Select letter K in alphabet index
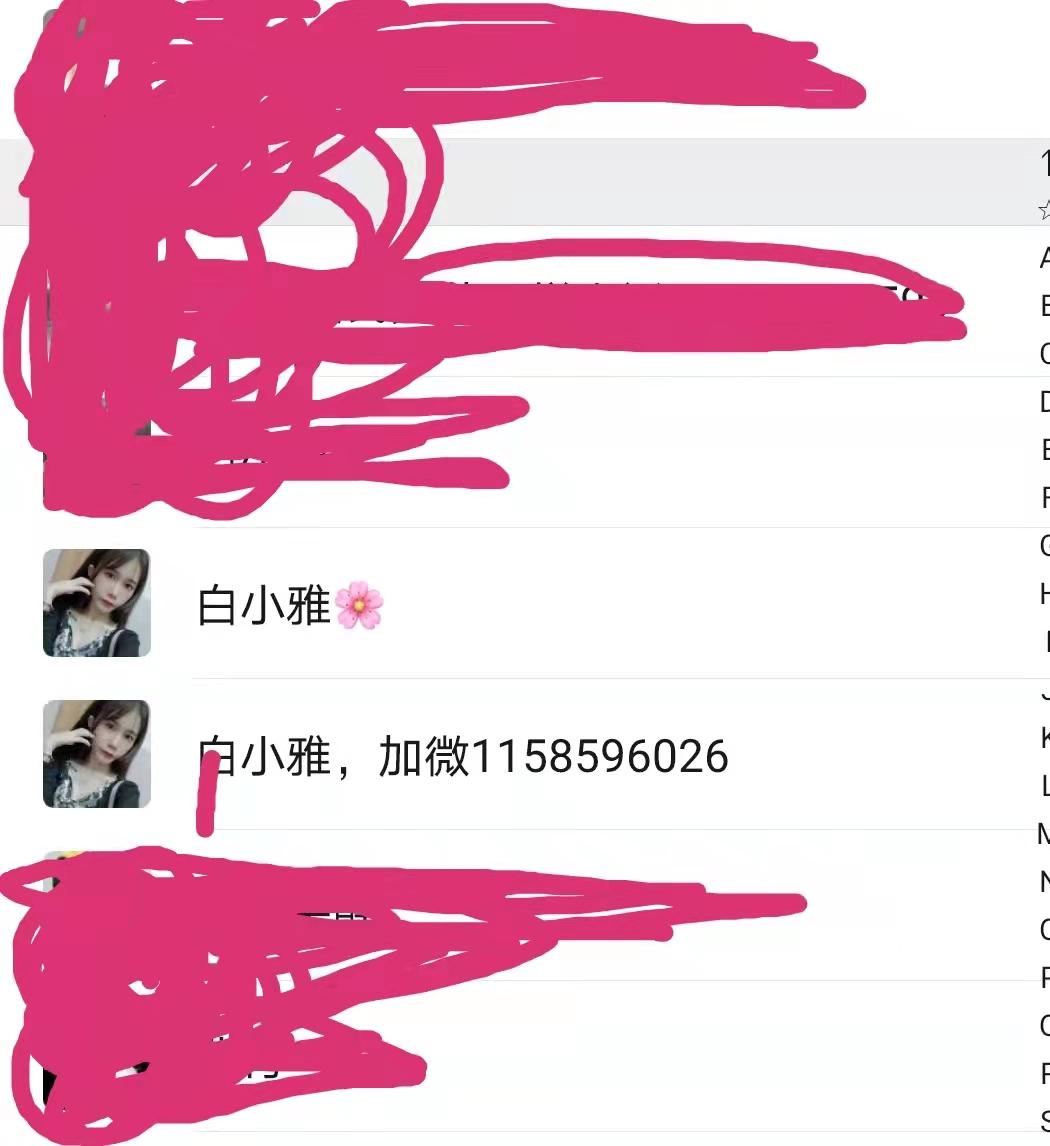Viewport: 1050px width, 1146px height. (x=1044, y=738)
